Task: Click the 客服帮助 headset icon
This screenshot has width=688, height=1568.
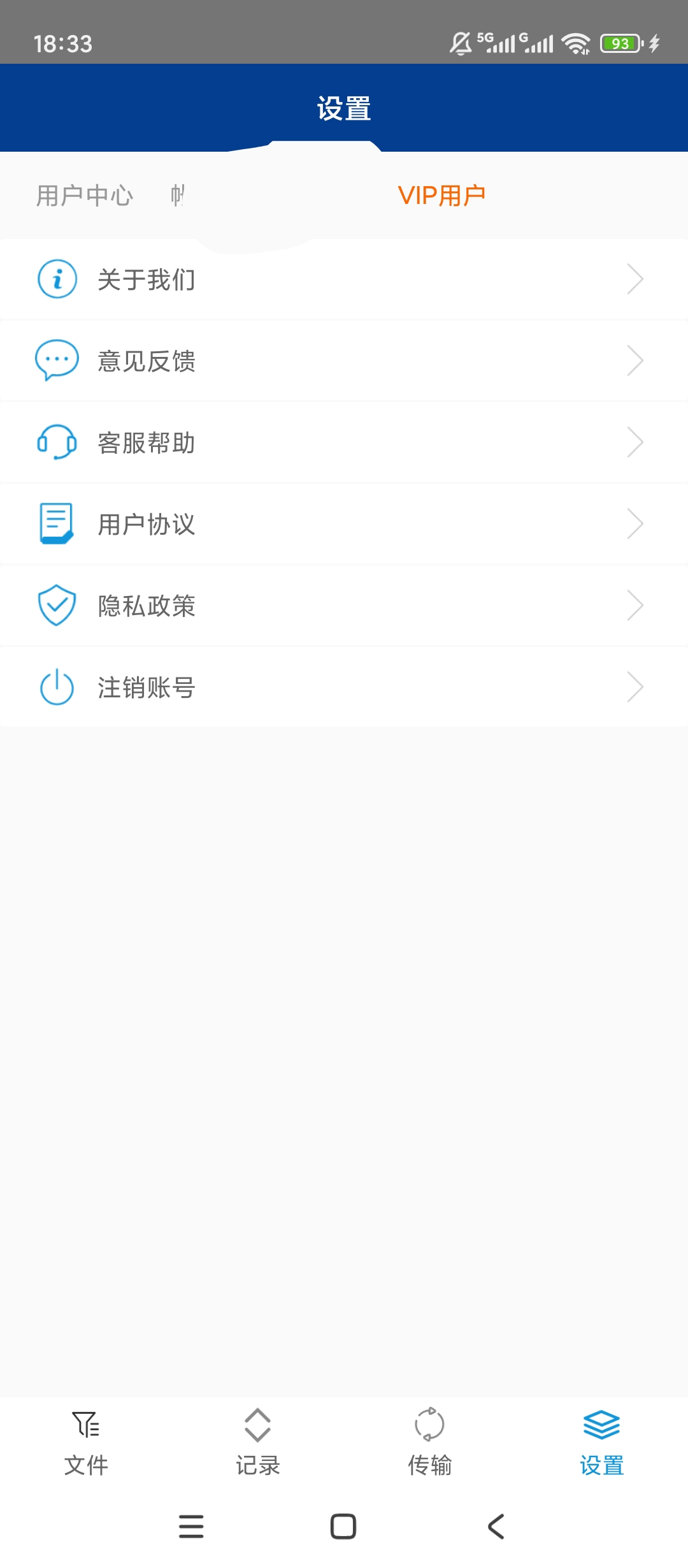Action: [56, 442]
